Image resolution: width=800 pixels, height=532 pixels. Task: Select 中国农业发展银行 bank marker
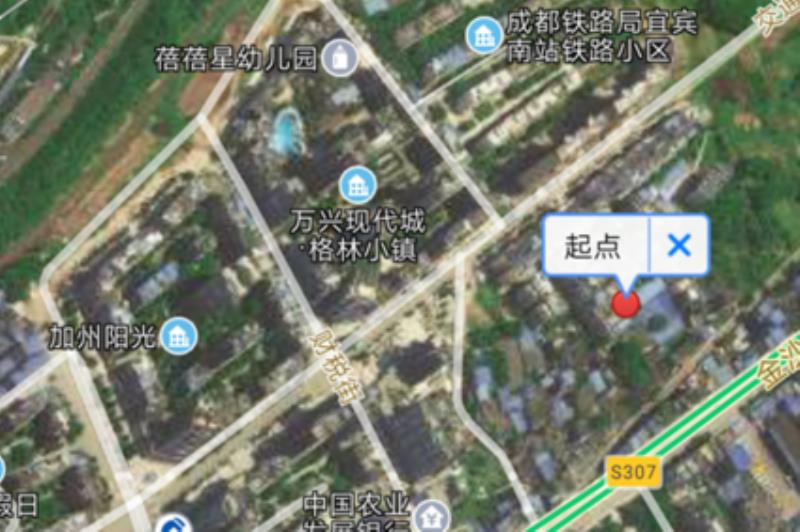[432, 516]
